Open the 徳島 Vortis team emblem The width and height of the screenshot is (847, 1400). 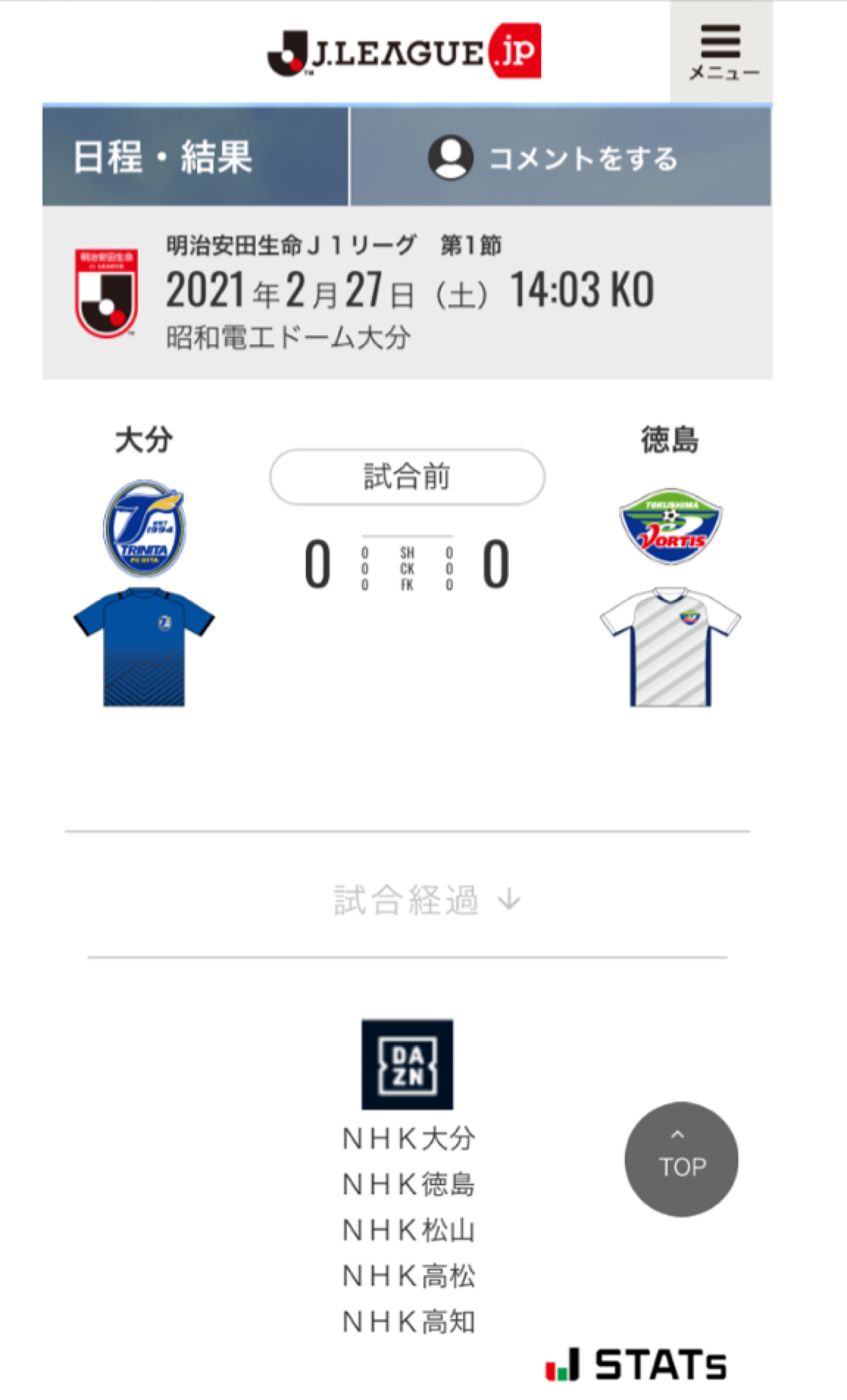click(x=670, y=527)
